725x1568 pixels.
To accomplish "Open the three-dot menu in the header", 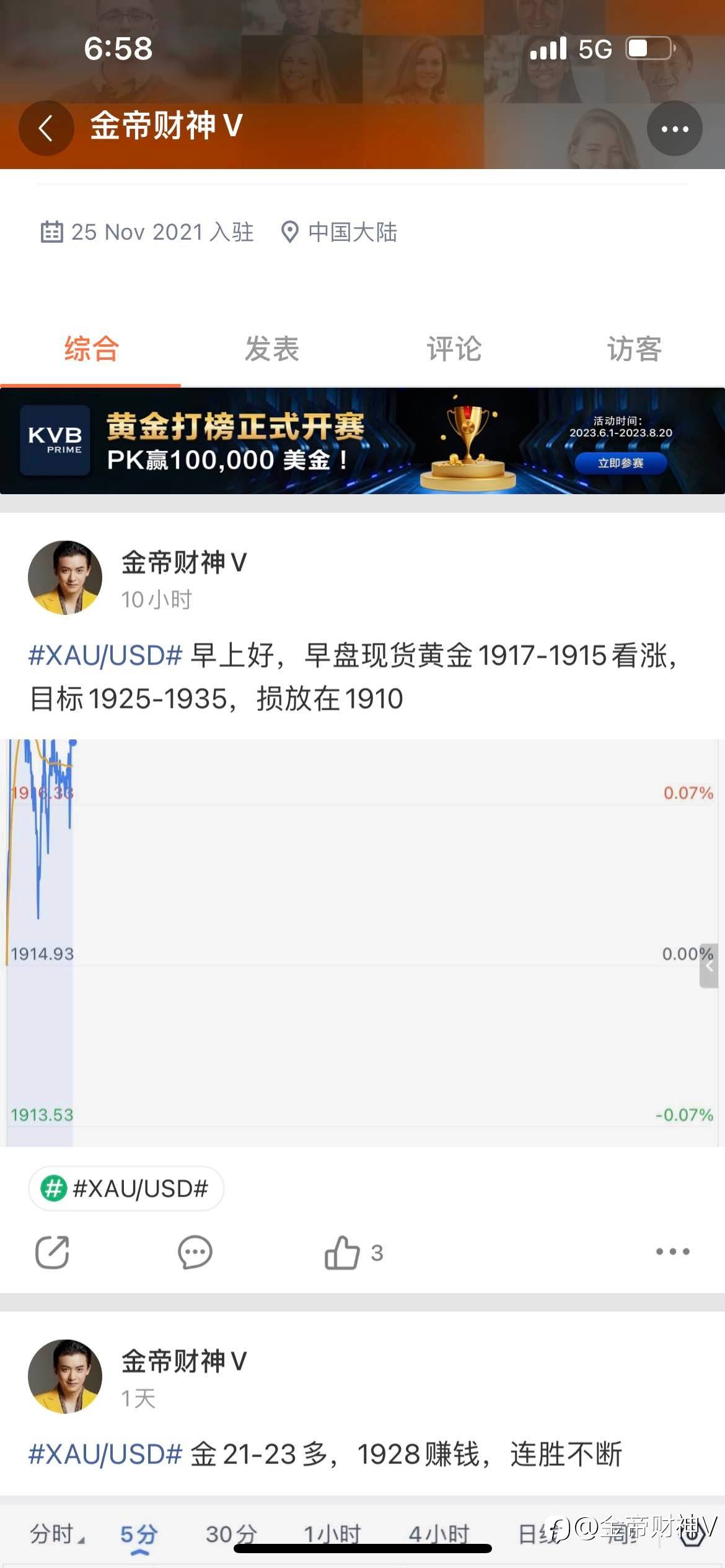I will pos(674,129).
